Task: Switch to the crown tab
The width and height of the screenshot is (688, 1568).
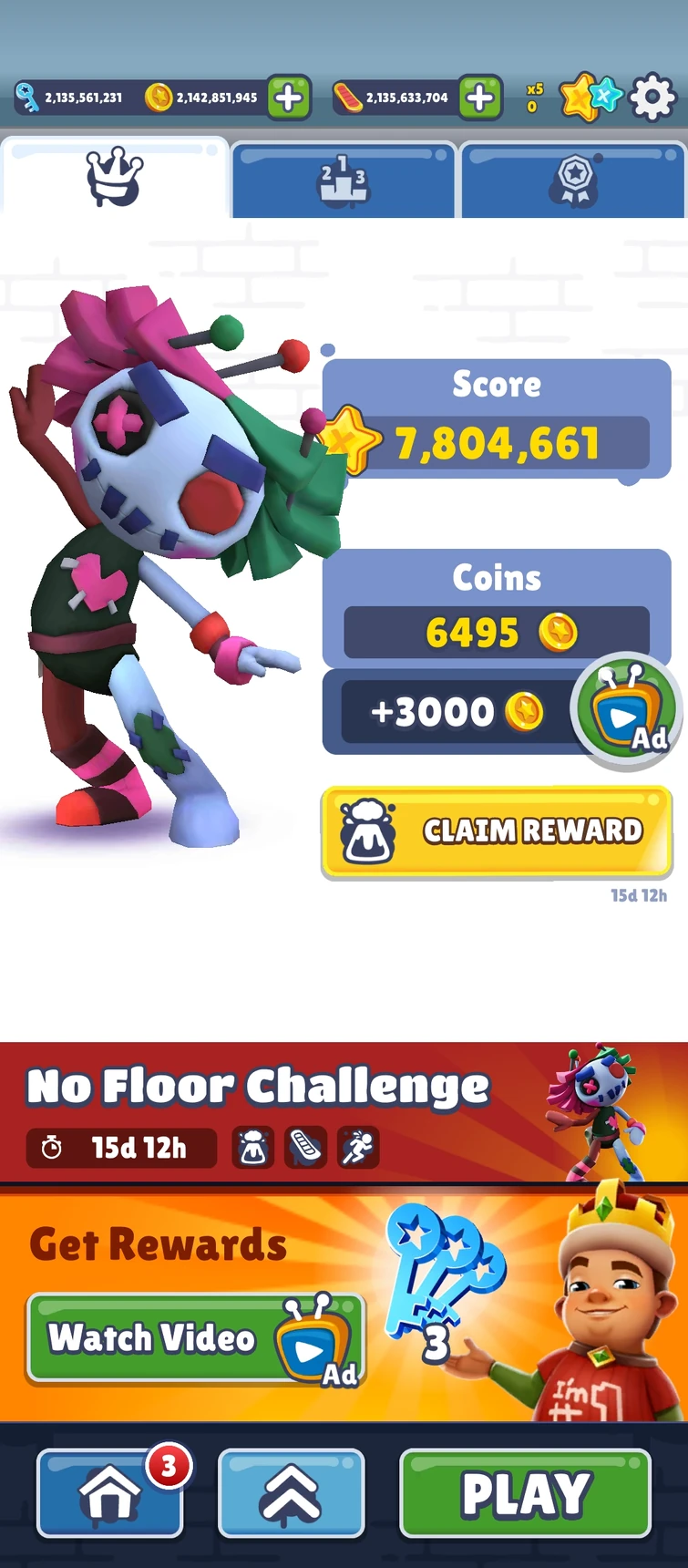Action: click(x=115, y=177)
